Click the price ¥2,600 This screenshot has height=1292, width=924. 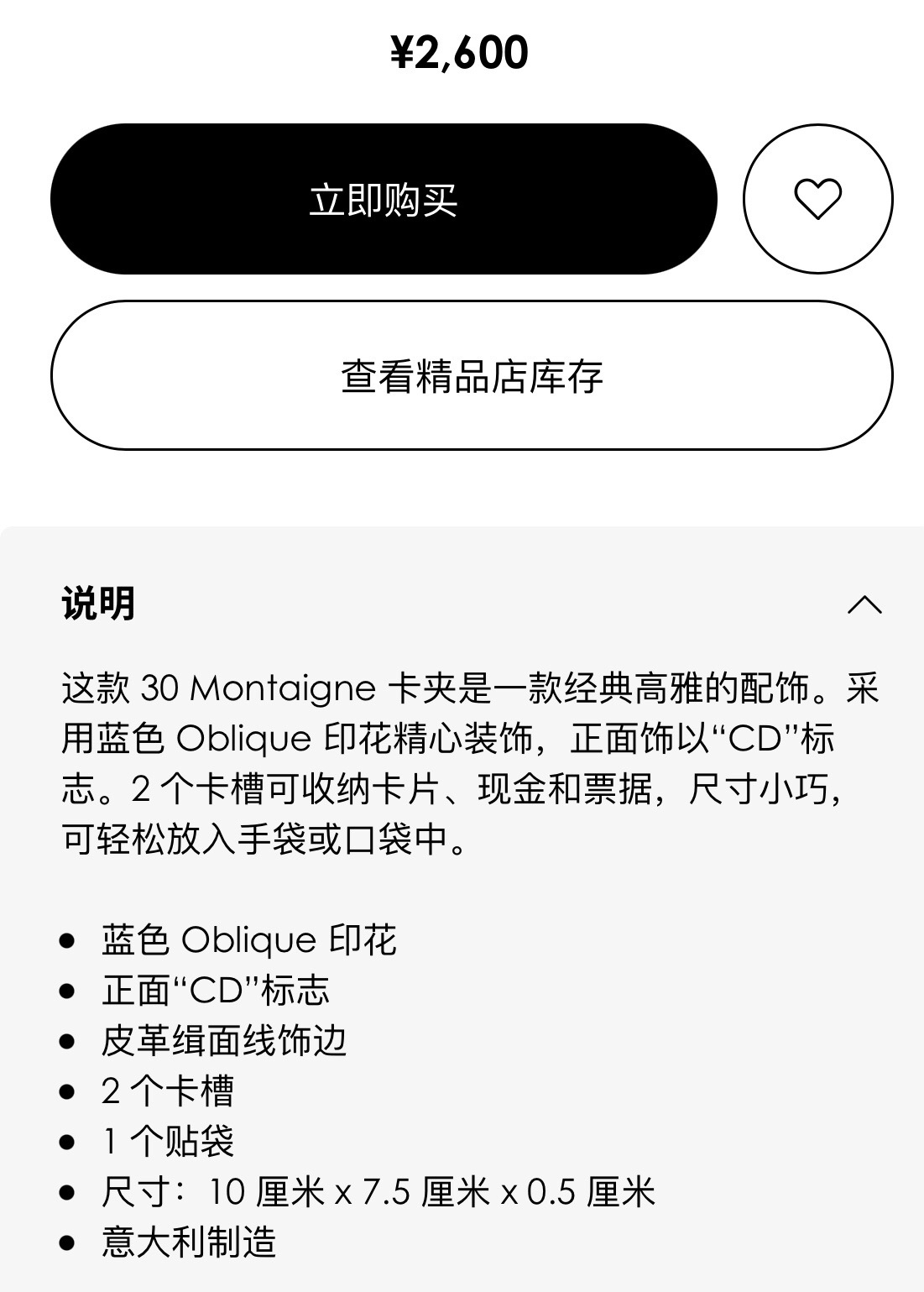click(461, 52)
